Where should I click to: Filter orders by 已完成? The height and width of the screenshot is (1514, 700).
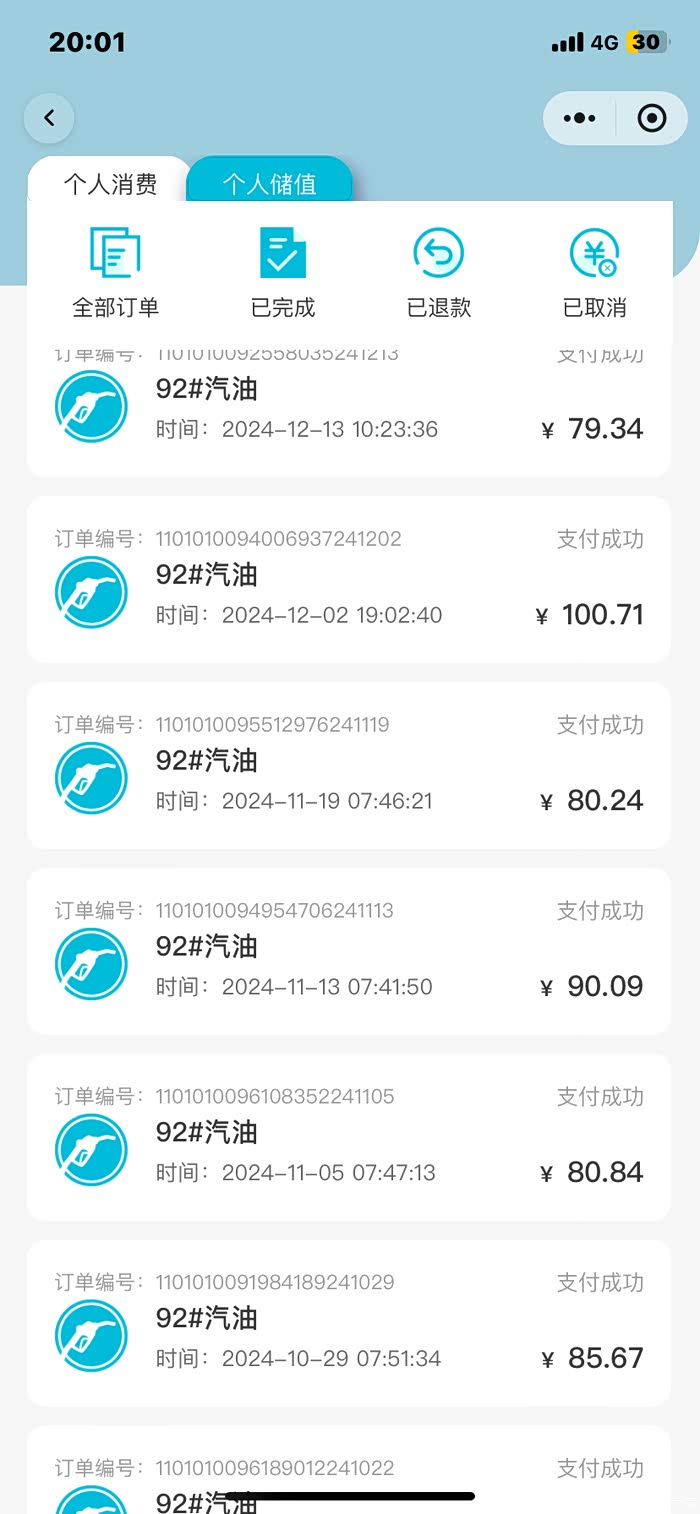coord(283,272)
